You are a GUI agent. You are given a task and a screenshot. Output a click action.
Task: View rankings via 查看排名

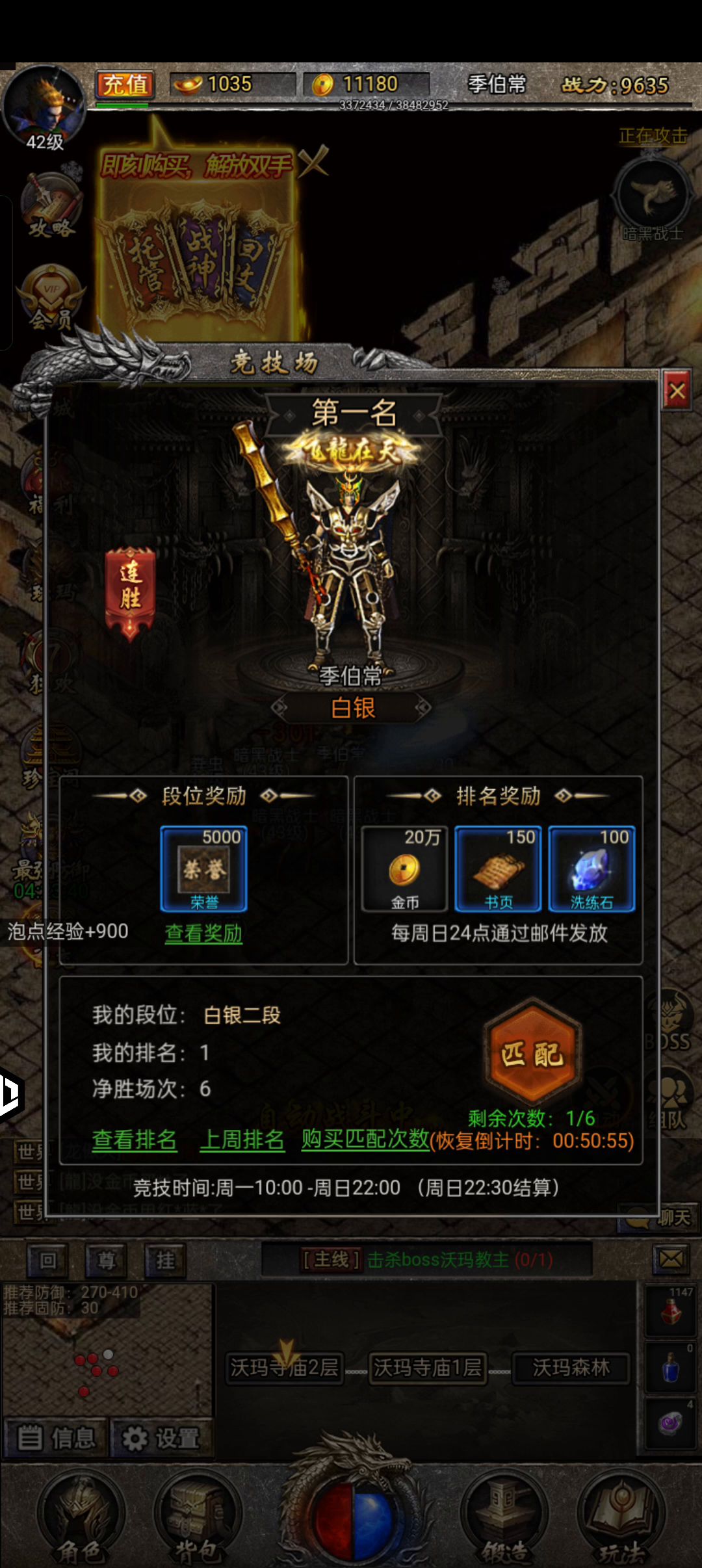135,1140
